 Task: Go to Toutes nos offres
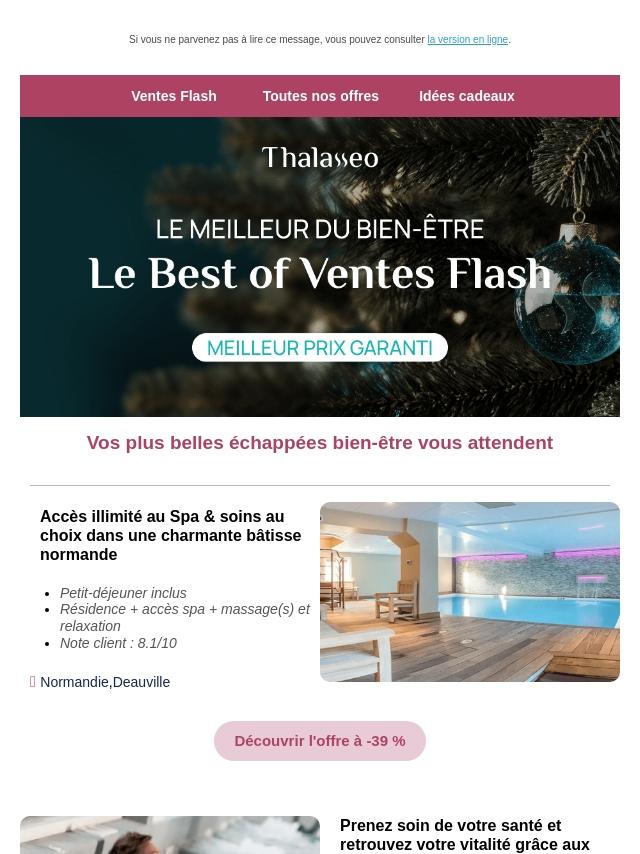[320, 96]
